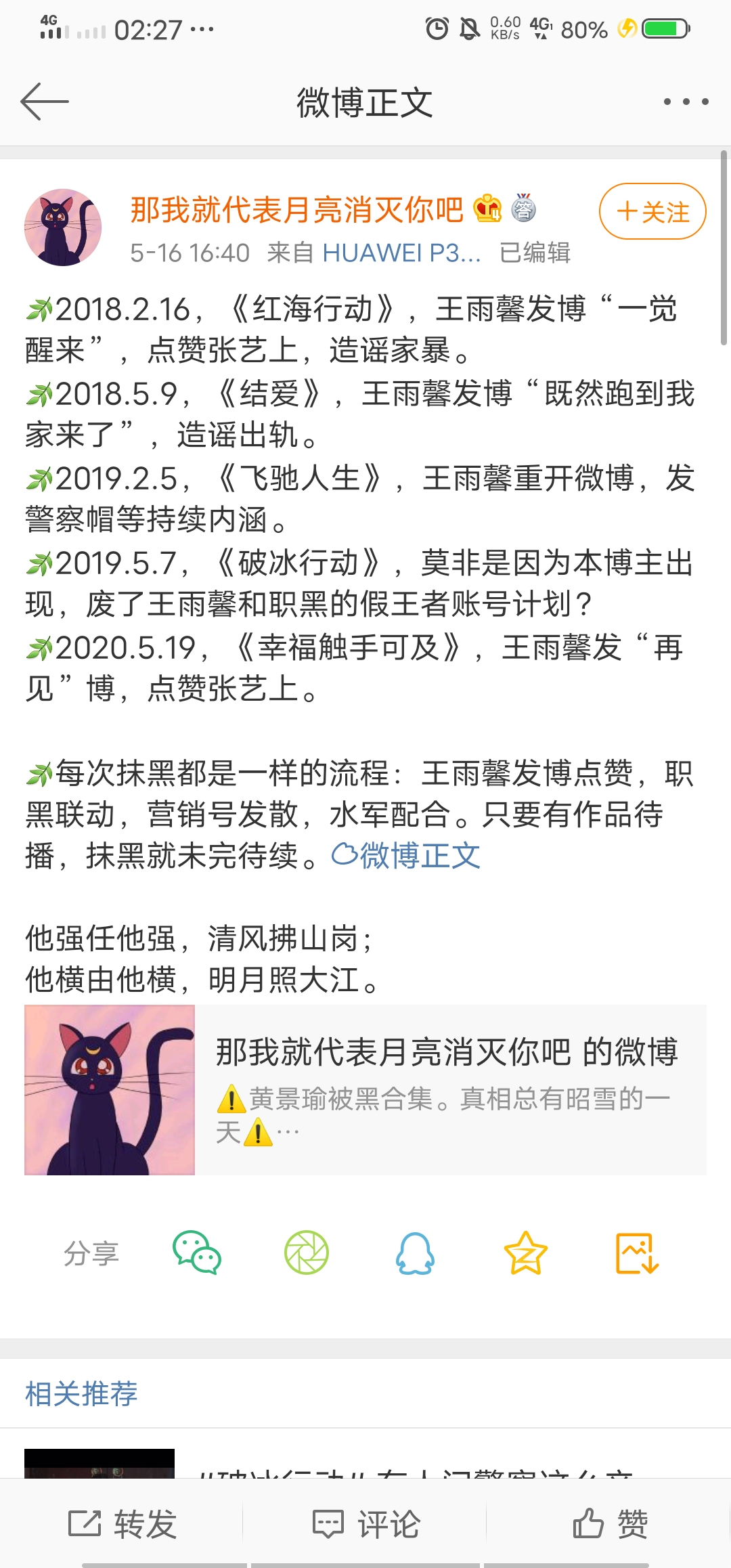
Task: Repost using the 转发 button
Action: click(123, 1524)
